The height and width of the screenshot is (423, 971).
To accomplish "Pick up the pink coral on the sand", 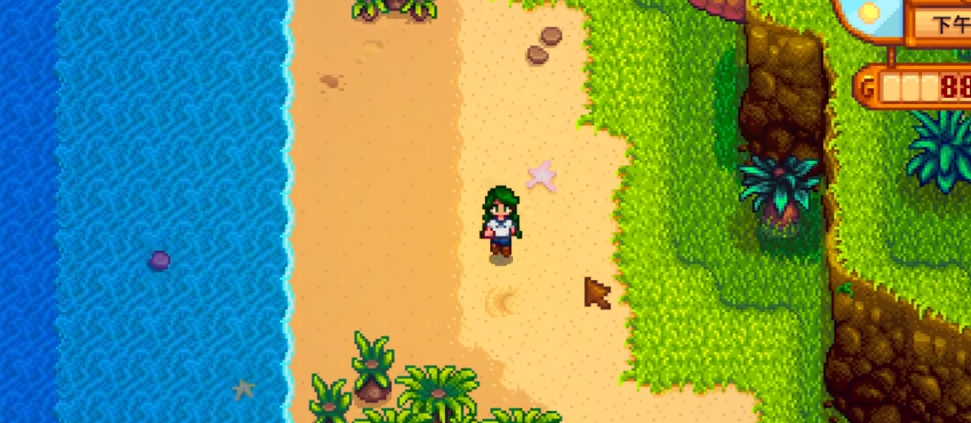I will click(542, 176).
